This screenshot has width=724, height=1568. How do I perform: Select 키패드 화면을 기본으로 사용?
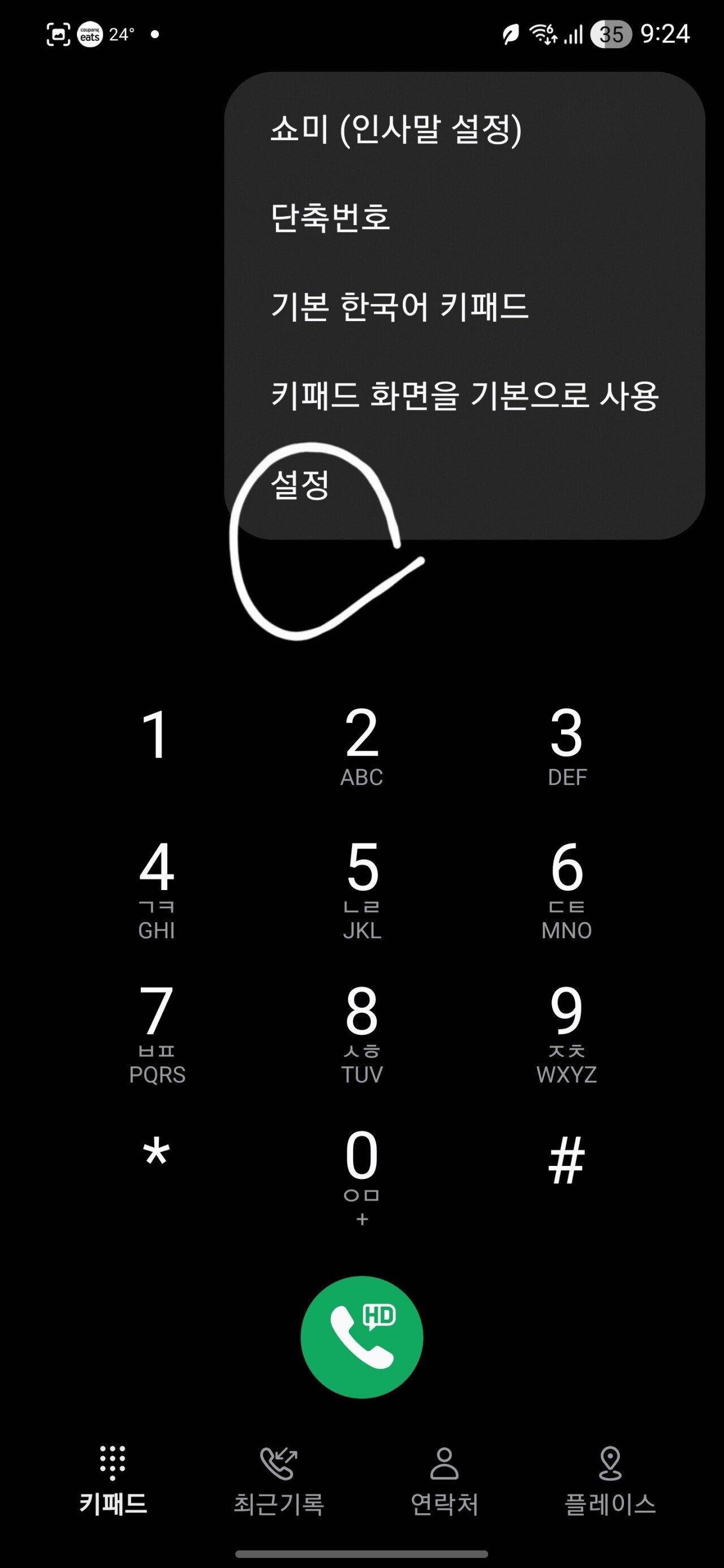[464, 395]
